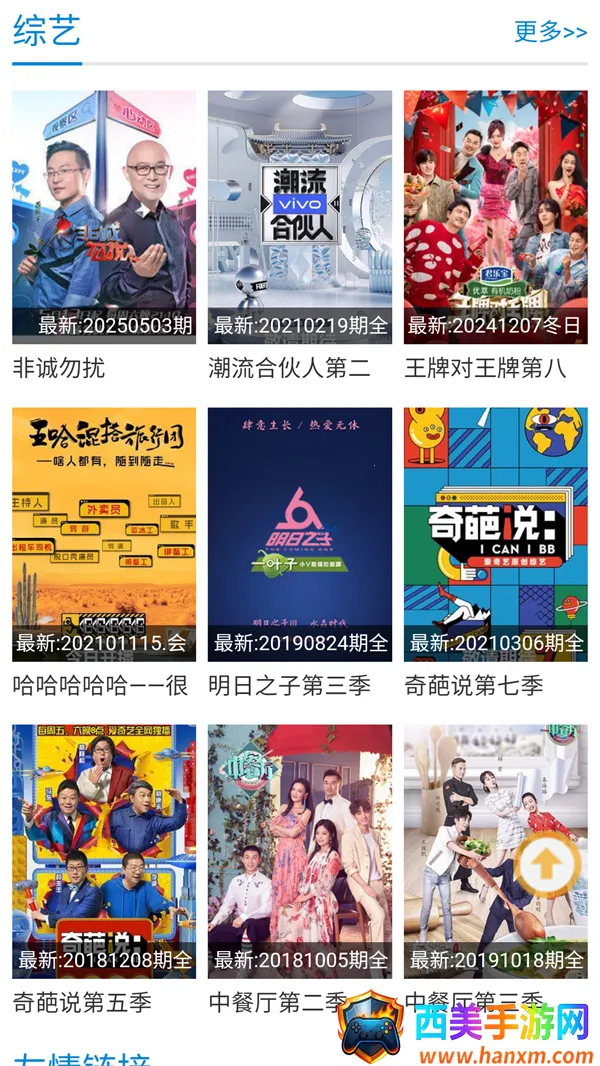Image resolution: width=600 pixels, height=1066 pixels.
Task: Open the 非诚勿扰 show
Action: coord(104,217)
